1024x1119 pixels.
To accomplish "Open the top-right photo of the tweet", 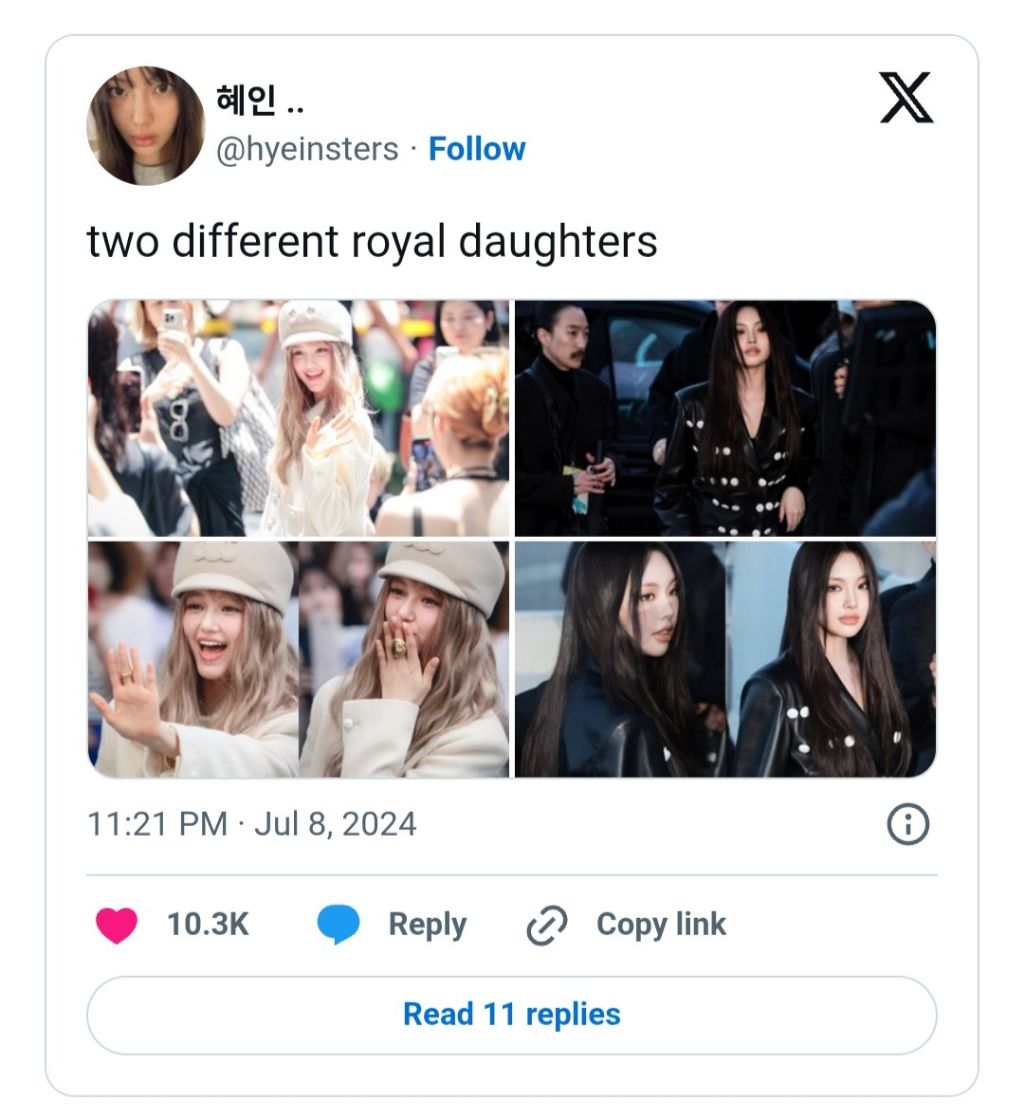I will point(725,418).
